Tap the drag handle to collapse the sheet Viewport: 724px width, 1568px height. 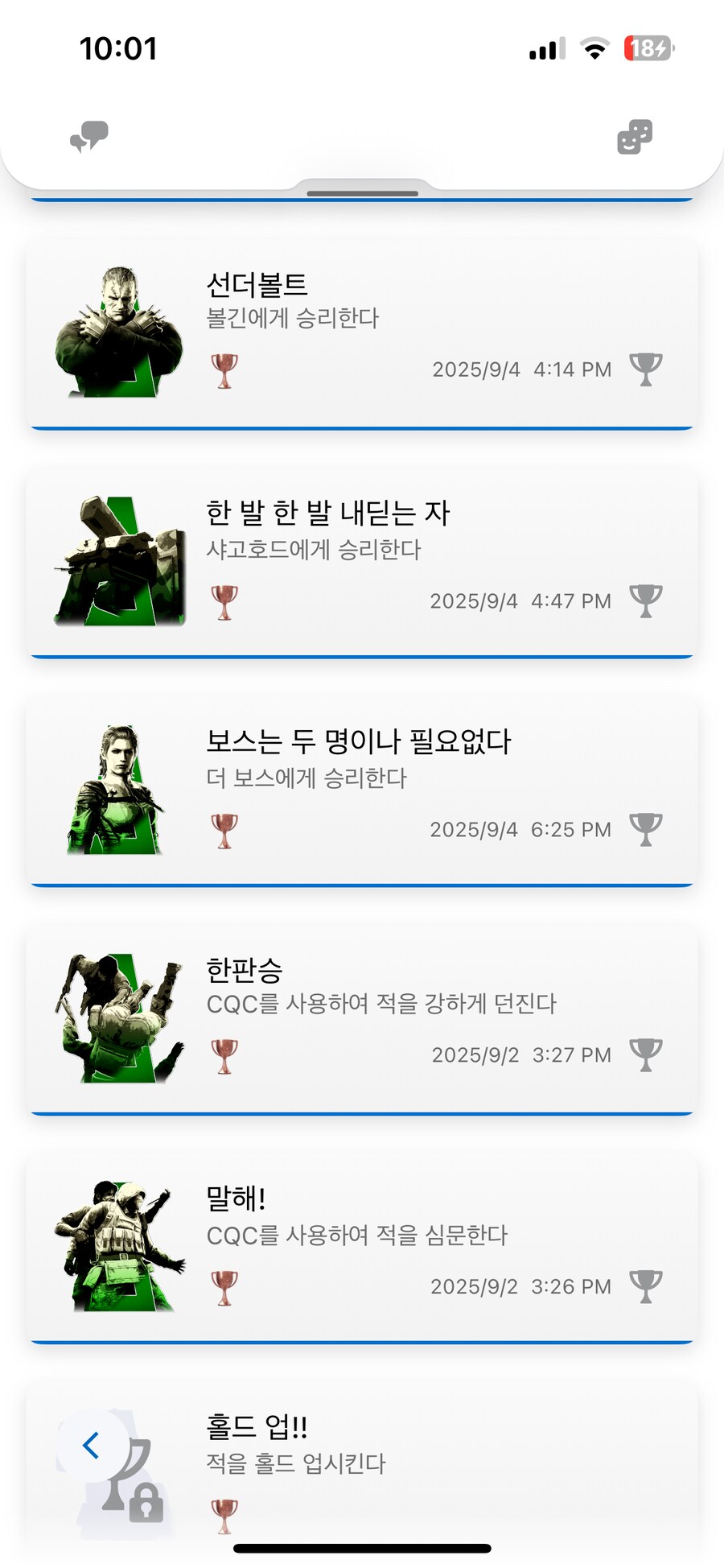[x=362, y=193]
